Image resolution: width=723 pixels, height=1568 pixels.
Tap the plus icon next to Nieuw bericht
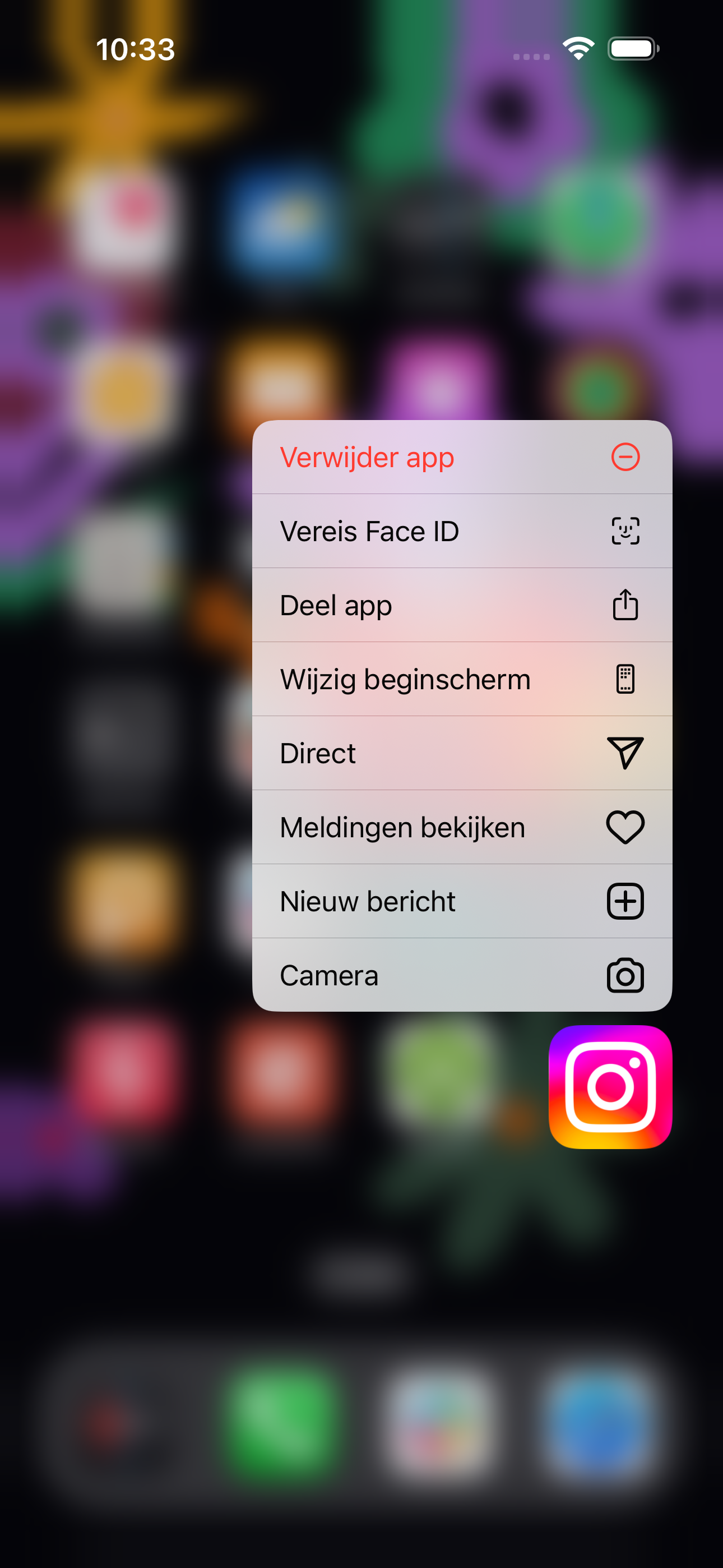click(625, 901)
